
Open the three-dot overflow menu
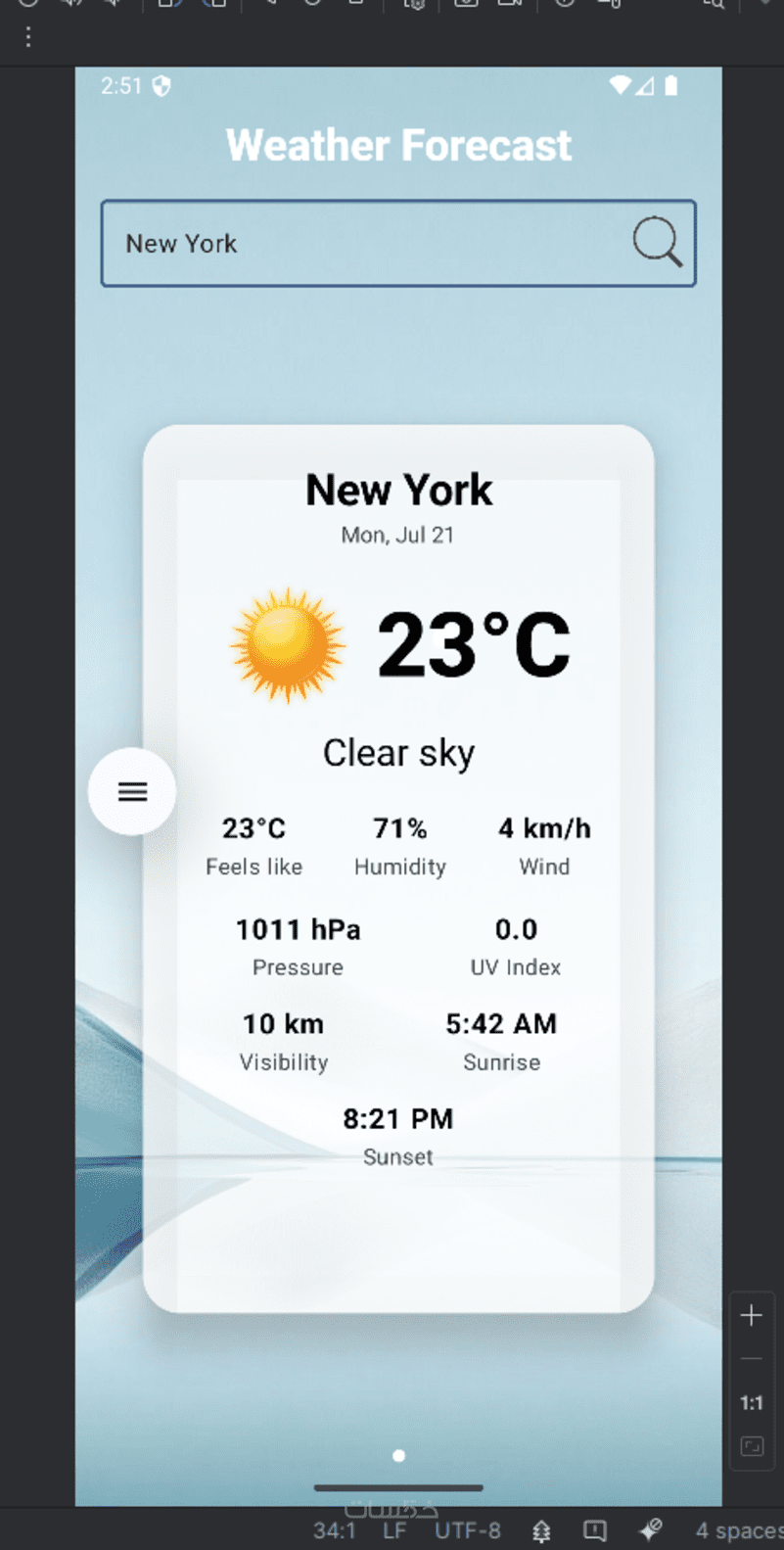click(x=28, y=37)
